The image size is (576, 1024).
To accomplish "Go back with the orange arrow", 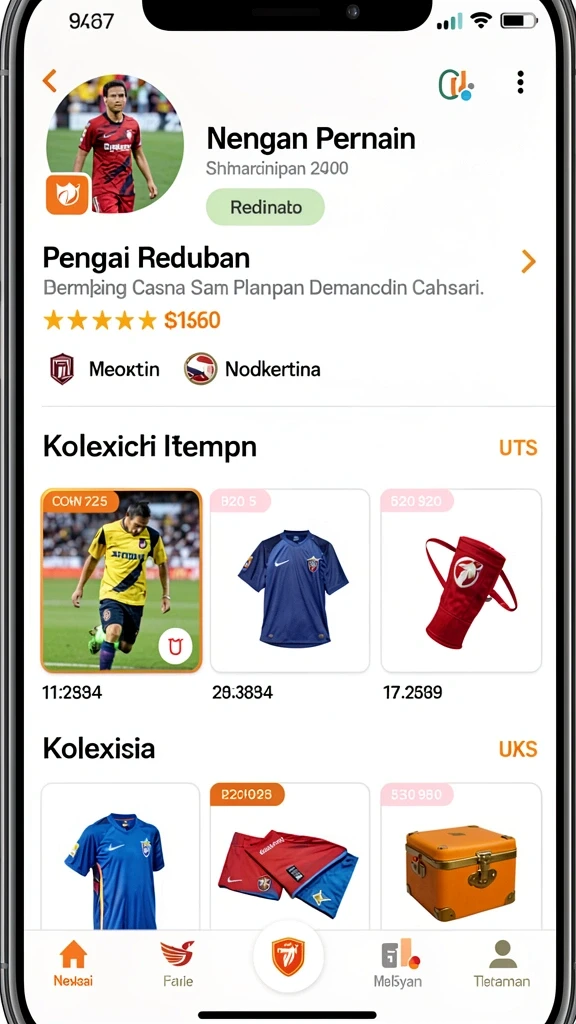I will click(x=50, y=81).
